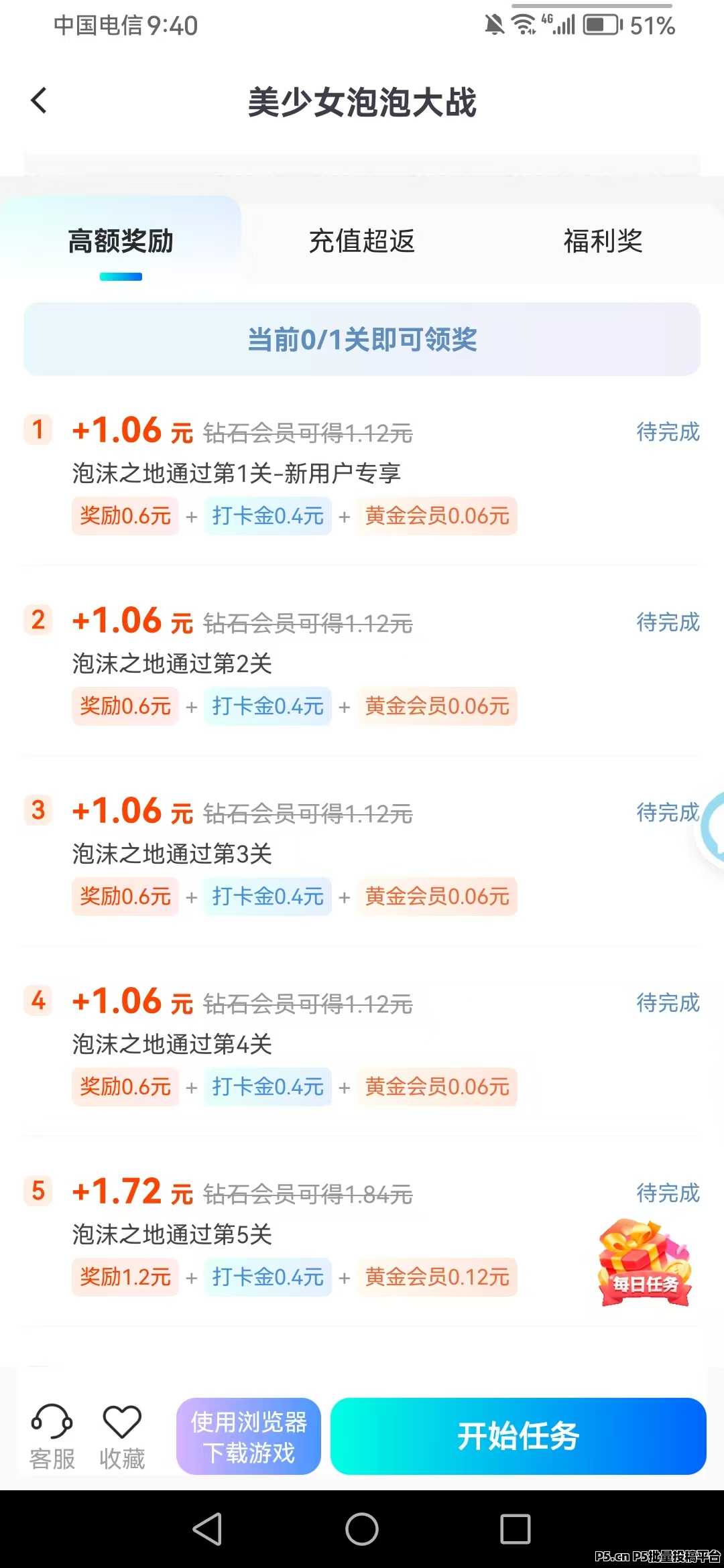Open the 每日任务 gift icon
This screenshot has width=724, height=1568.
click(645, 1264)
